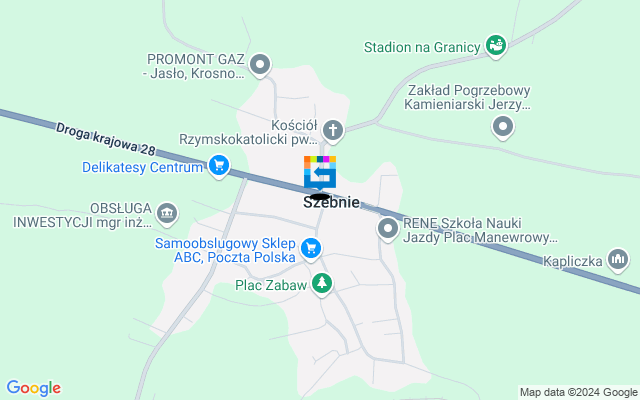Tap the Kościół Rzymskokatolicki church marker
Screen dimensions: 640x400
coord(333,130)
